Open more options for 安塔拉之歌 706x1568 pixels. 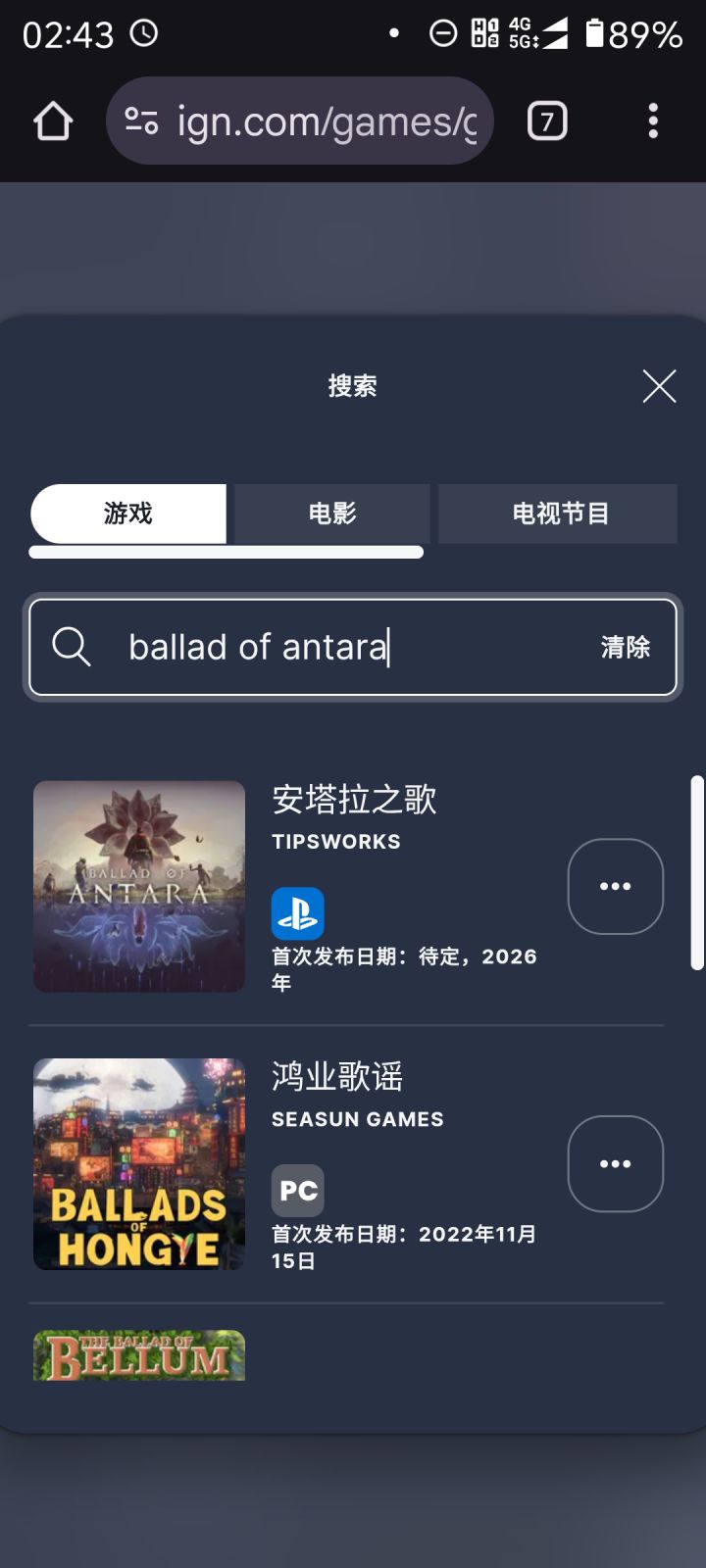coord(615,886)
